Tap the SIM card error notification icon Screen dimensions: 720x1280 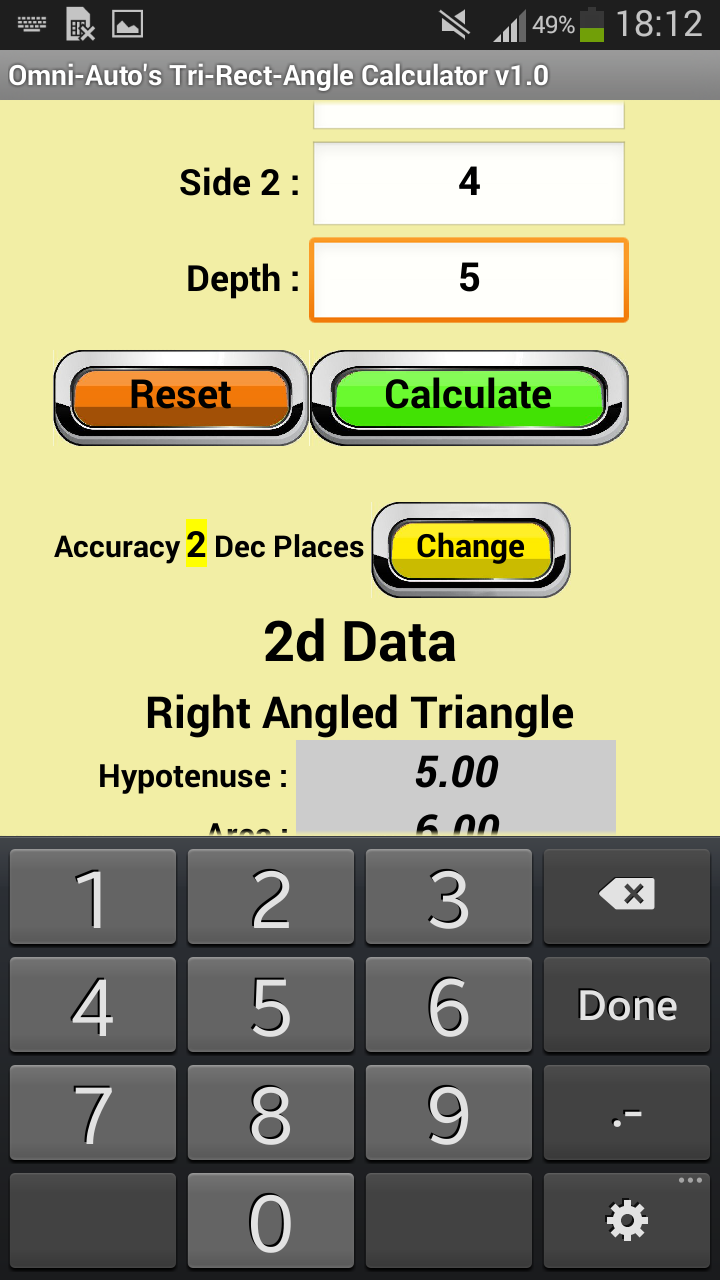pyautogui.click(x=80, y=23)
